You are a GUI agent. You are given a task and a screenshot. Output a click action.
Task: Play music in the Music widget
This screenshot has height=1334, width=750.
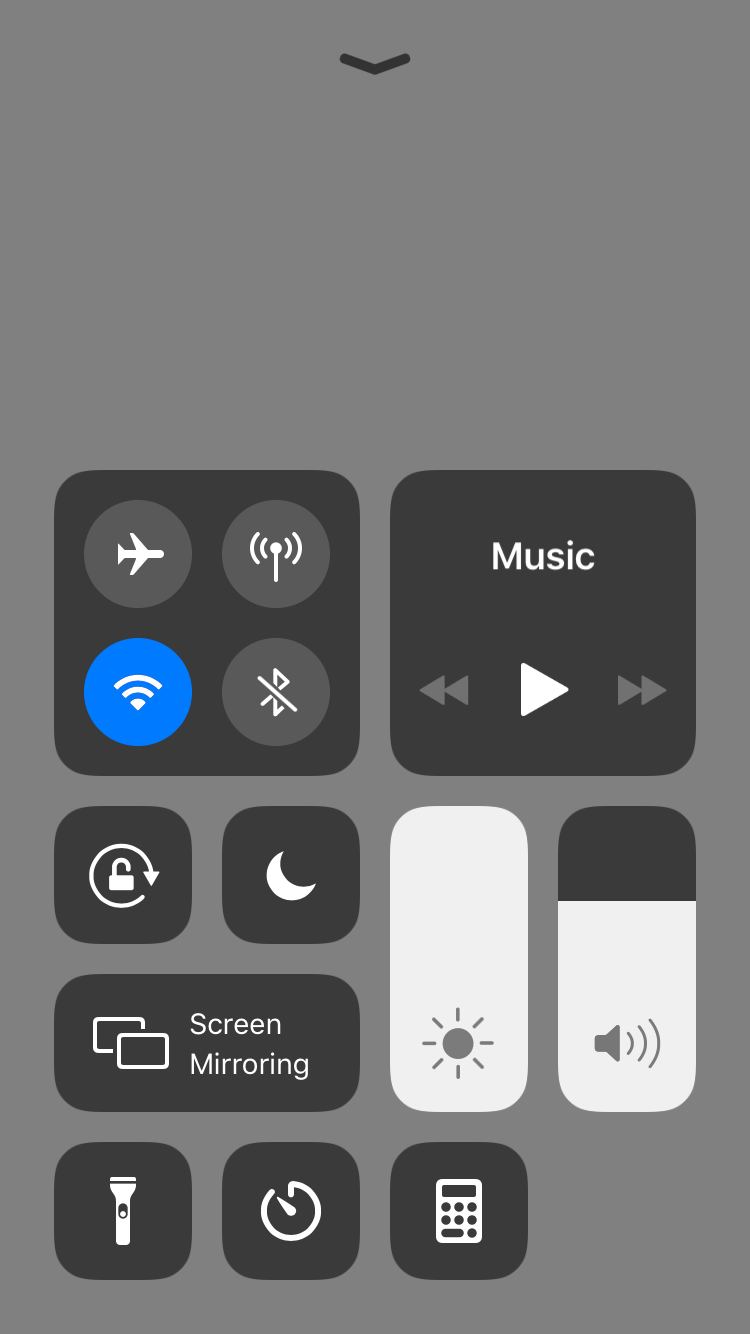pyautogui.click(x=543, y=690)
